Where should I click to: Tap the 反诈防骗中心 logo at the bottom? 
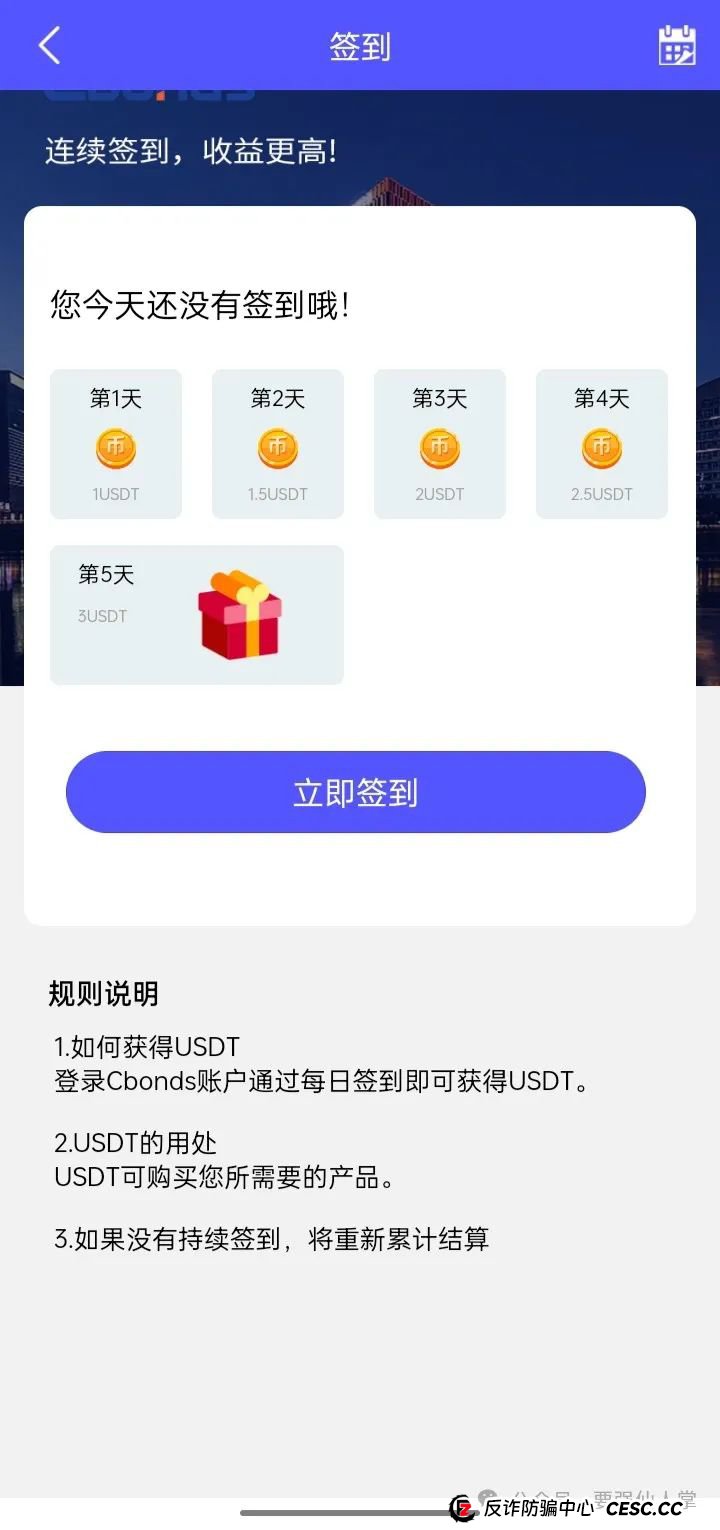click(x=461, y=1508)
